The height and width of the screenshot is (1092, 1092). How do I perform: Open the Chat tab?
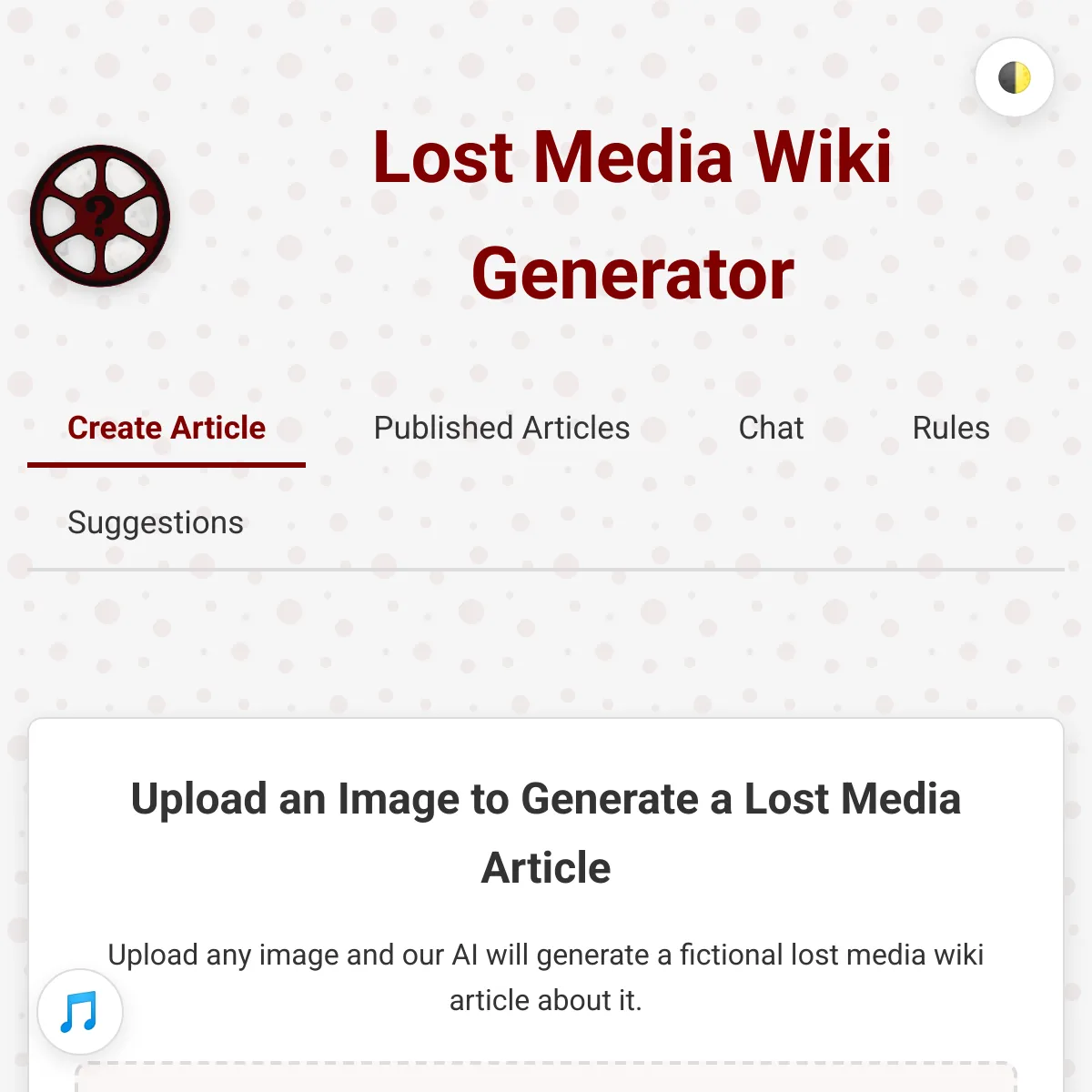pos(771,428)
